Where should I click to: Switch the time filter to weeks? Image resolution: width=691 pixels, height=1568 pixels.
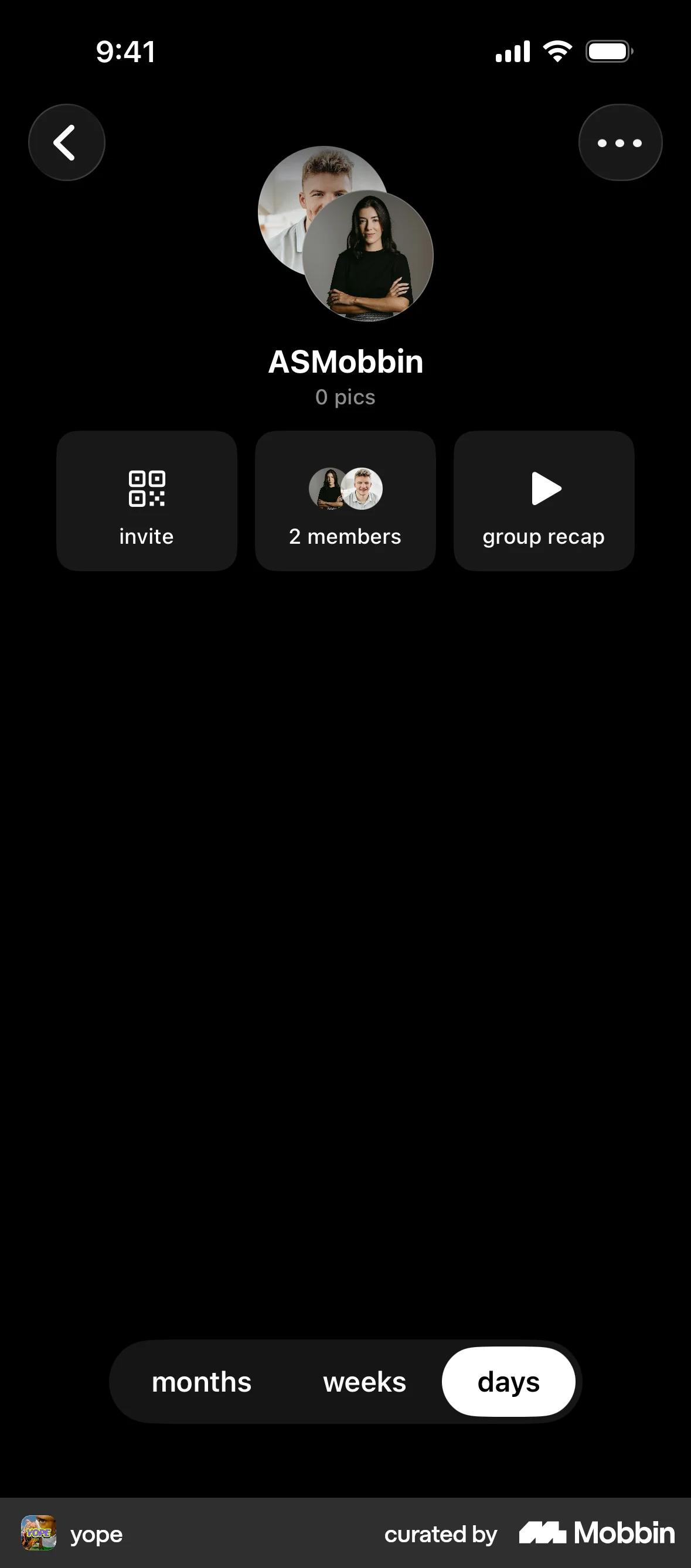click(x=364, y=1382)
